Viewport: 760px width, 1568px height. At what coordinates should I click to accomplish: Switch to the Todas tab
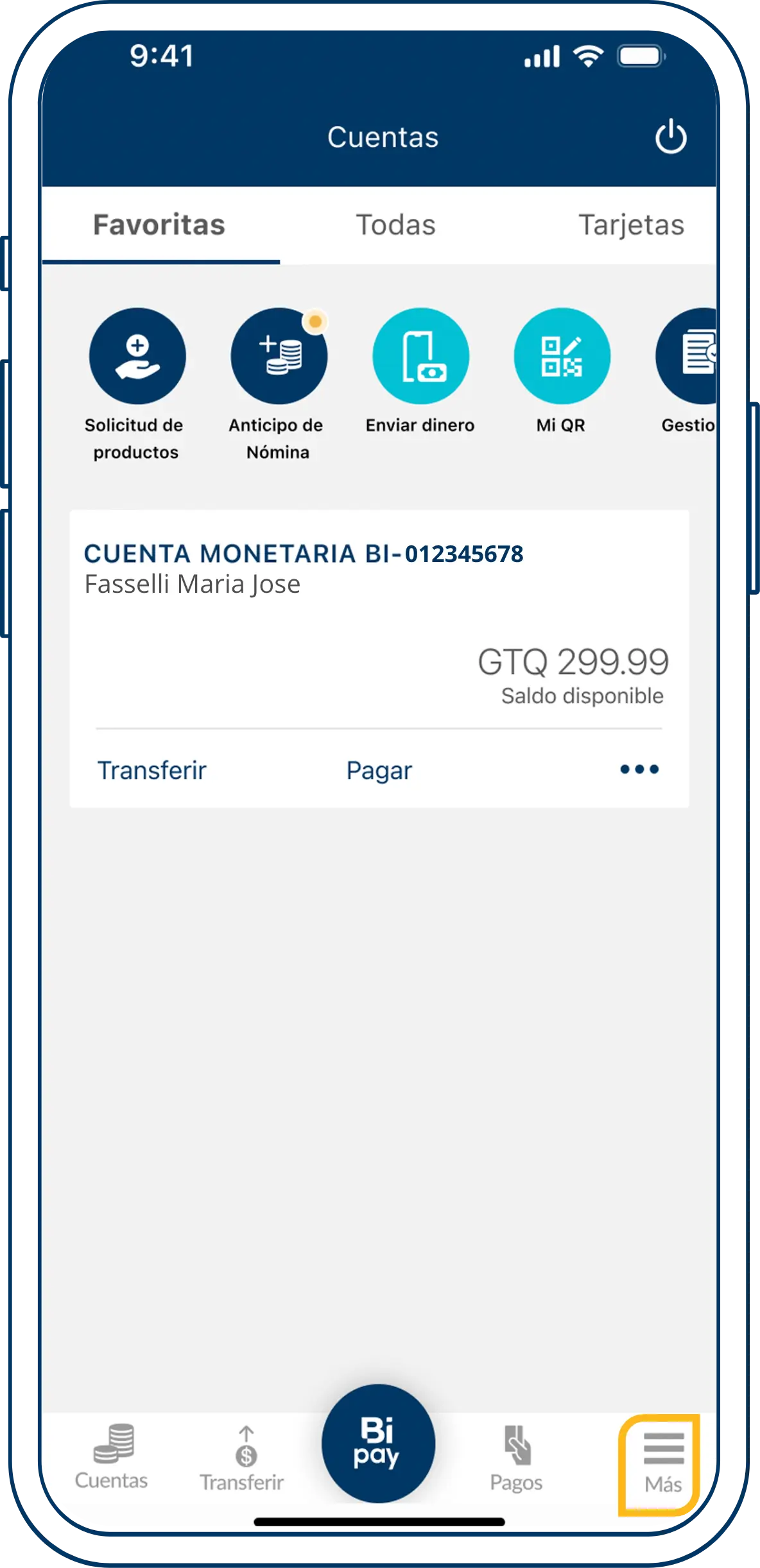[396, 225]
